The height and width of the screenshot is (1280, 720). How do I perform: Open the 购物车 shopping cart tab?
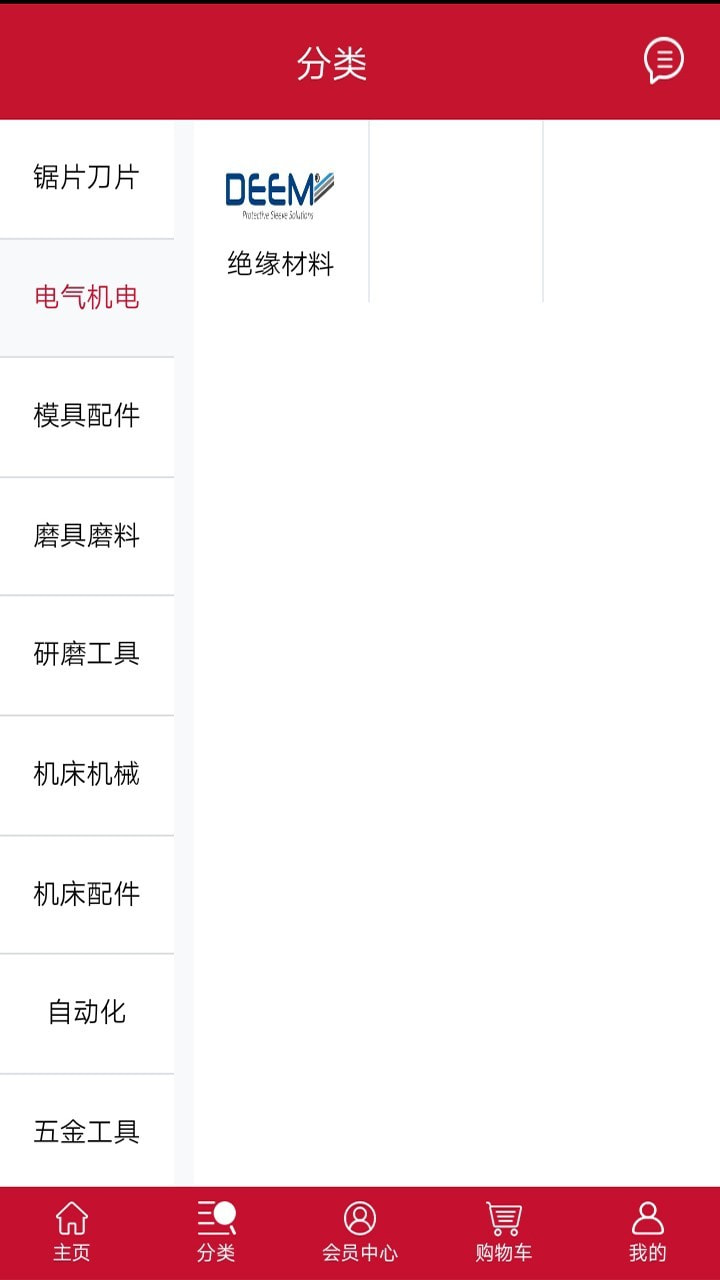[x=504, y=1232]
